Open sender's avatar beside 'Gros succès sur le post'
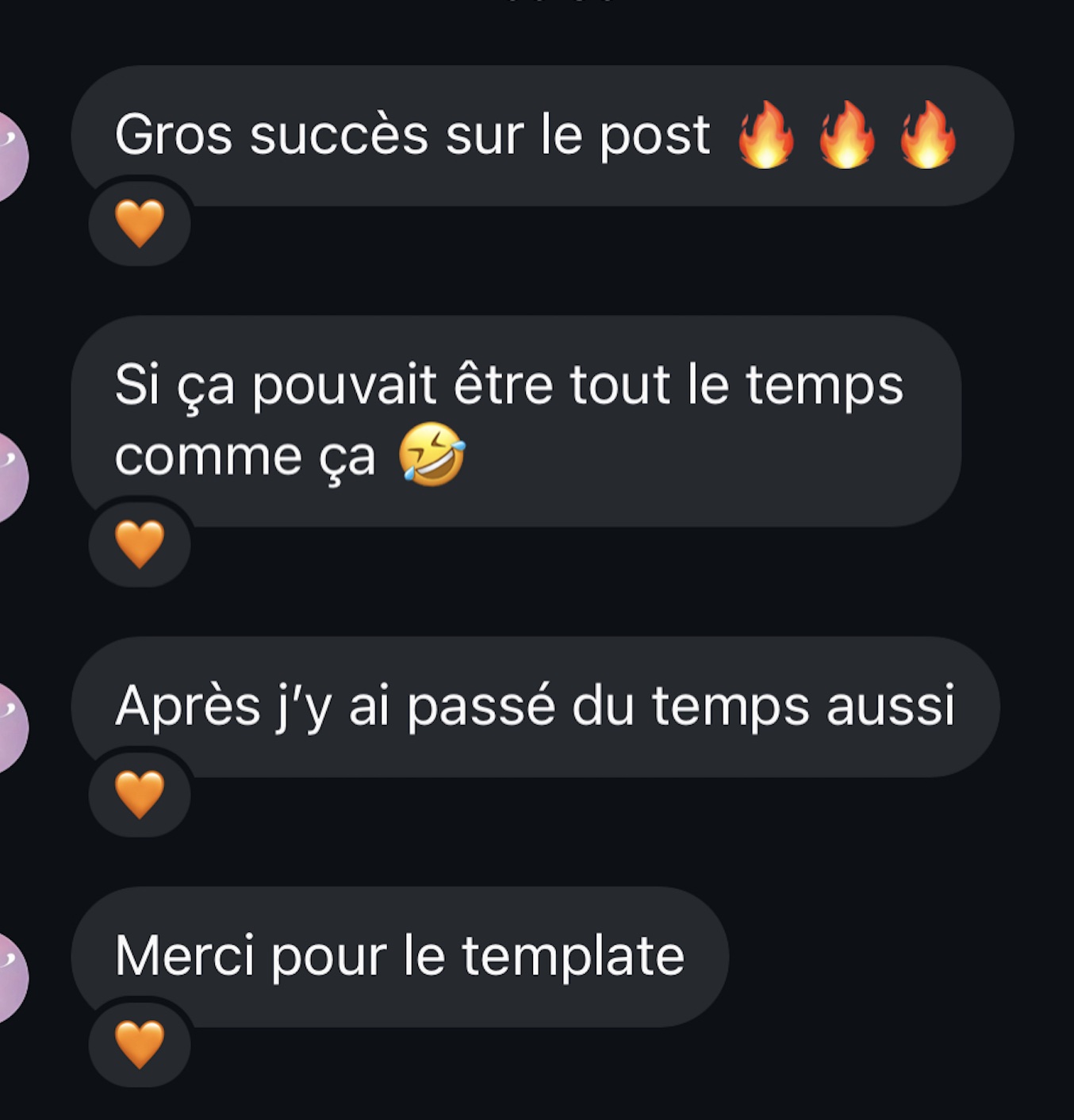The image size is (1074, 1120). pyautogui.click(x=11, y=157)
